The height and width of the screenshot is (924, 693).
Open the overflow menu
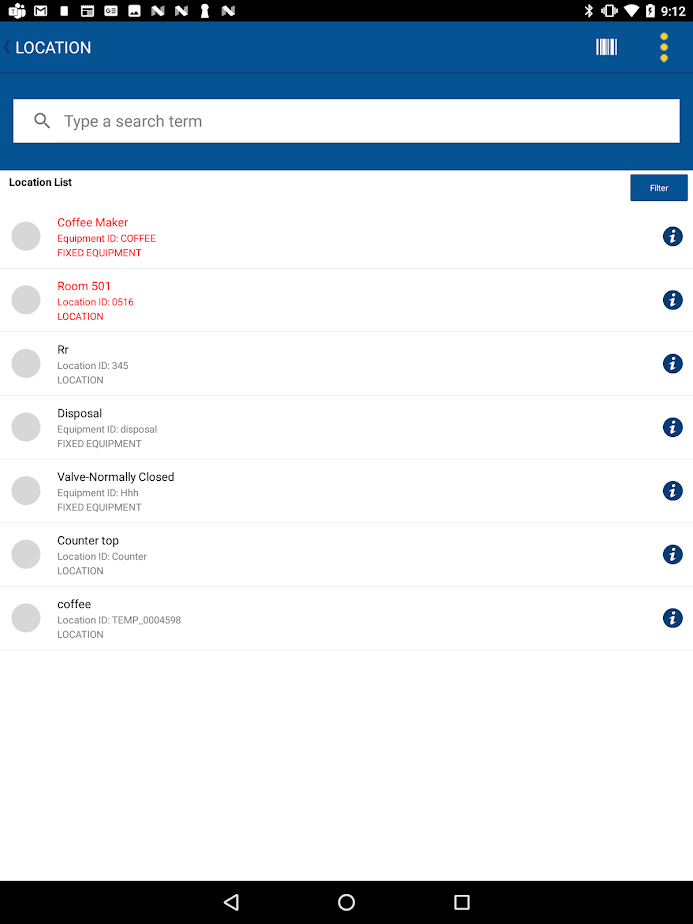663,47
